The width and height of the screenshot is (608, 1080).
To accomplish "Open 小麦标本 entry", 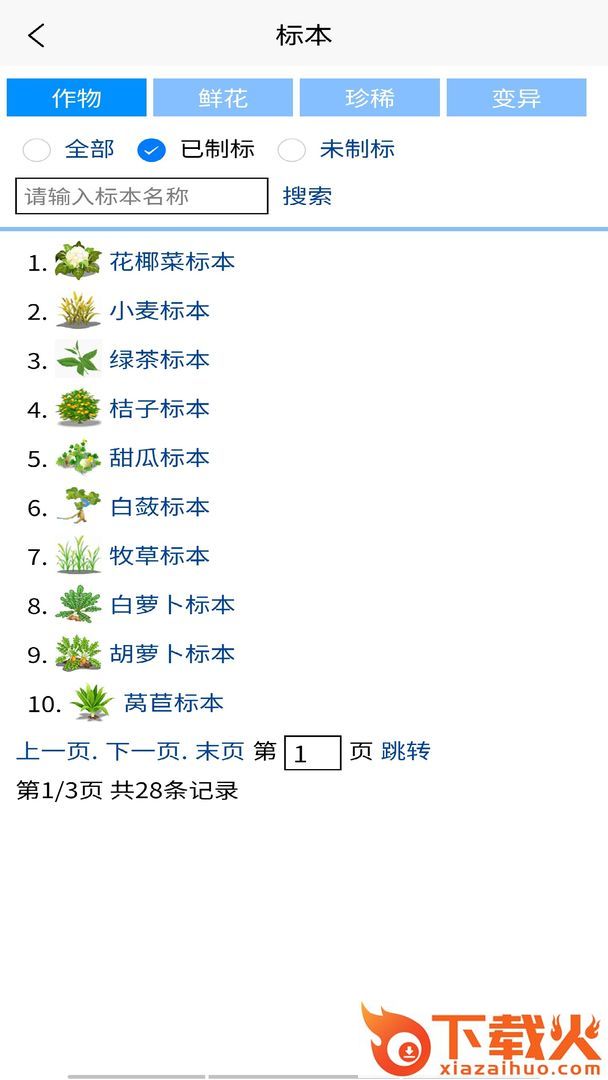I will [159, 311].
